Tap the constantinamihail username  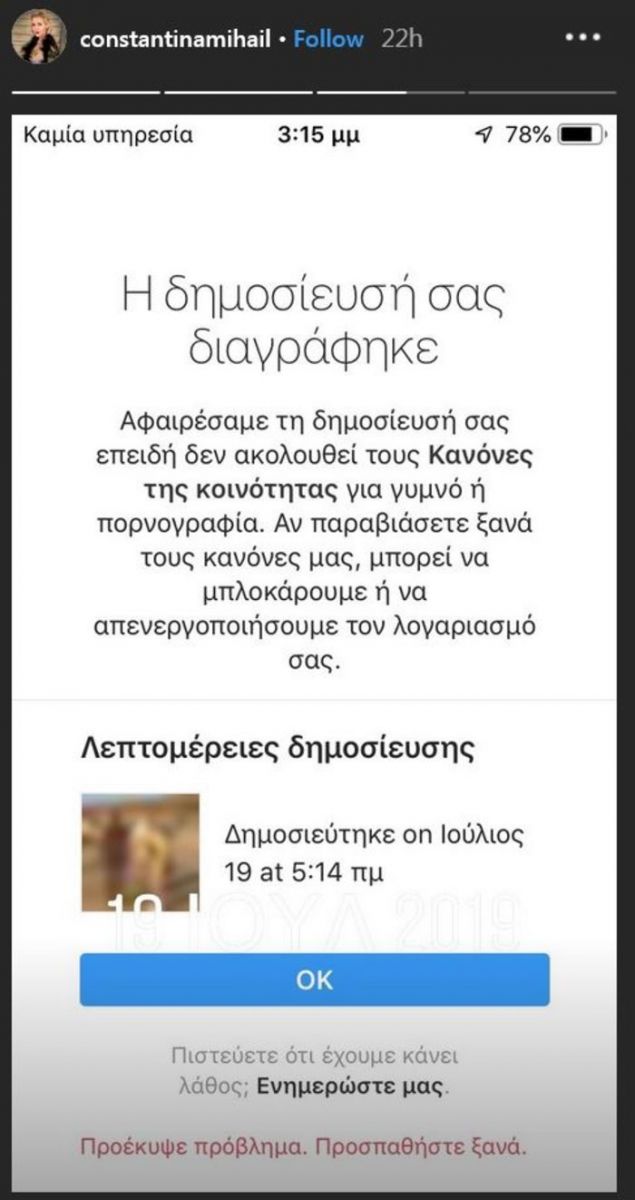point(173,40)
